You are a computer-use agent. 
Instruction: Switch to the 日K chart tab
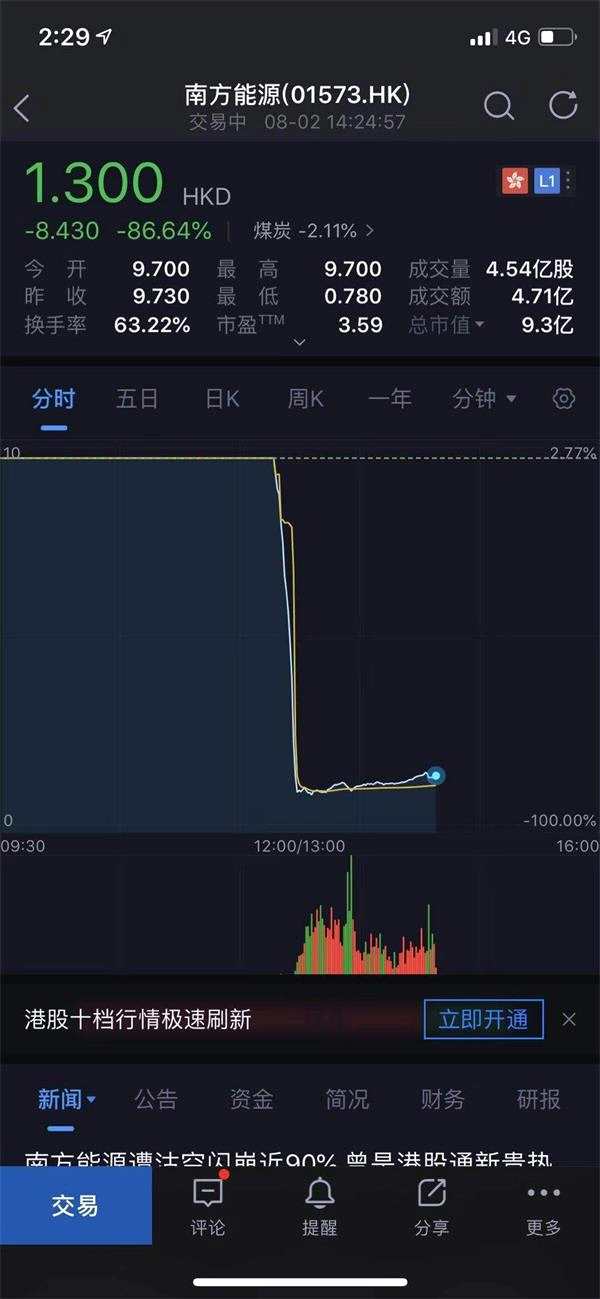[222, 399]
